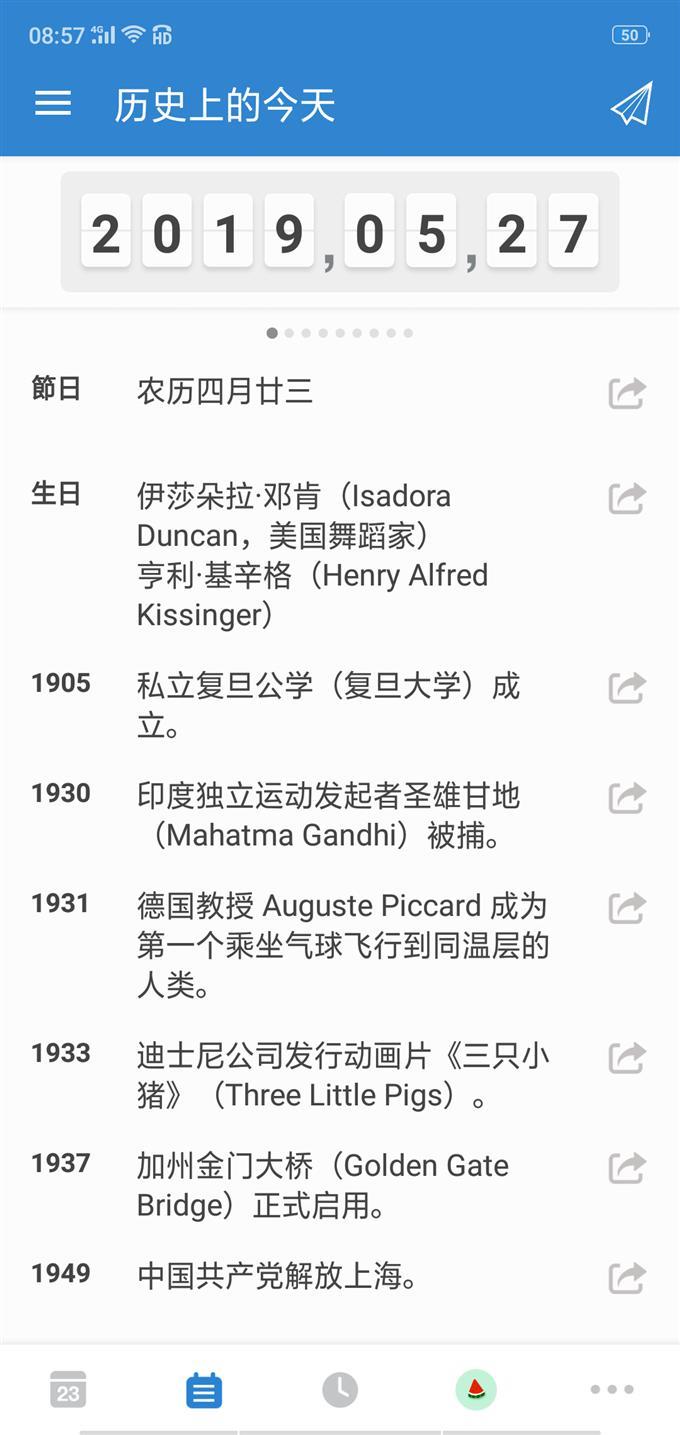Switch to the calendar 23 tab
This screenshot has height=1435, width=680.
(x=68, y=1390)
